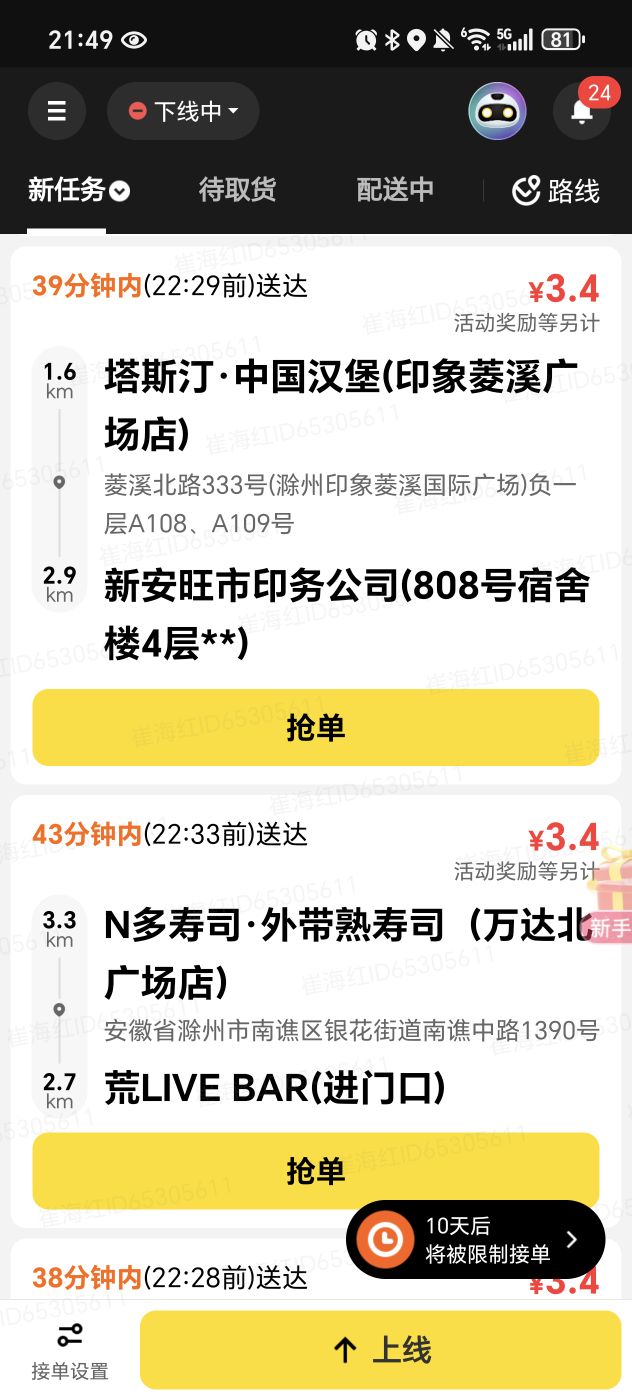Grab the N多寿司 order with 抢单
This screenshot has height=1400, width=632.
click(x=315, y=1171)
